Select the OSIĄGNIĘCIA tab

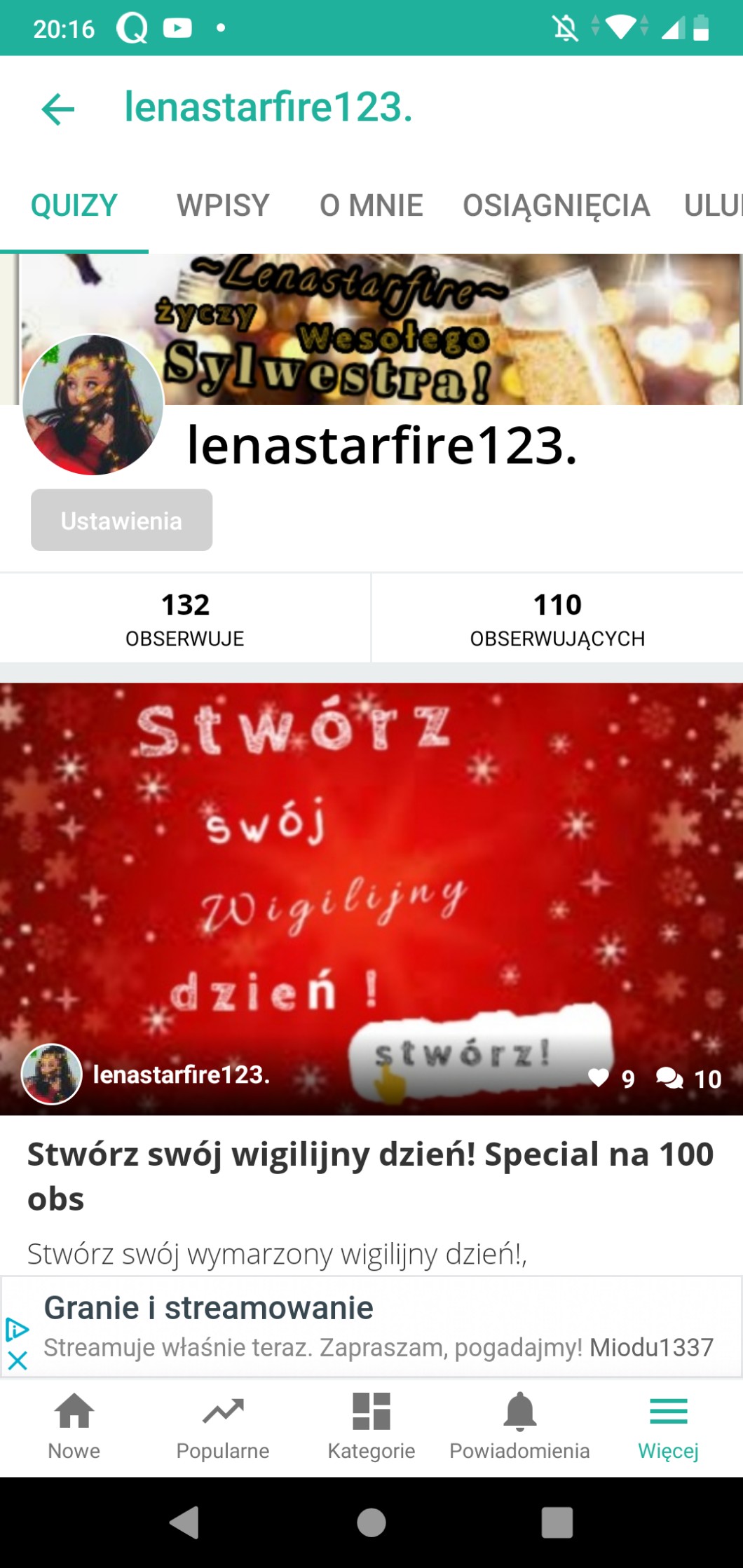pyautogui.click(x=557, y=205)
